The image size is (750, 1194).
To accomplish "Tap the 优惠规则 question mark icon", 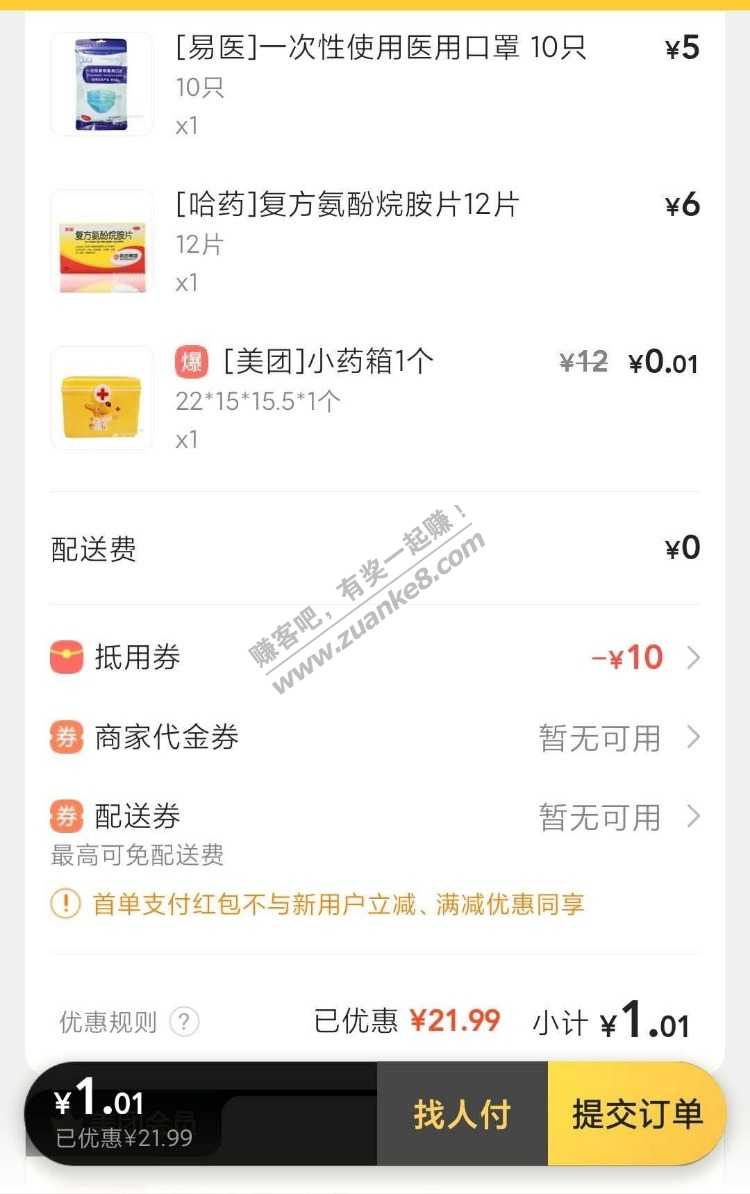I will click(x=184, y=1022).
